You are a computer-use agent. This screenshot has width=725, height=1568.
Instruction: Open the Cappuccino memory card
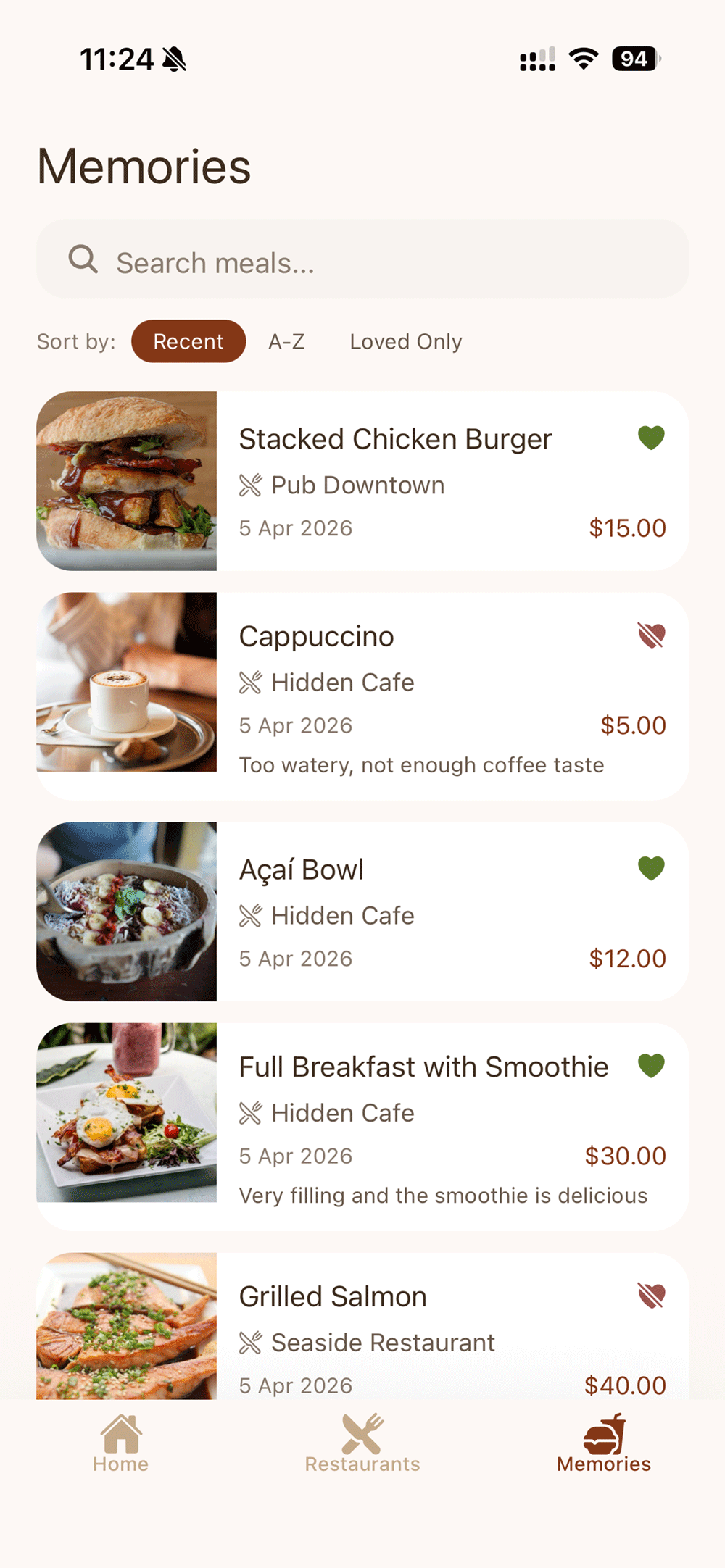(395, 696)
